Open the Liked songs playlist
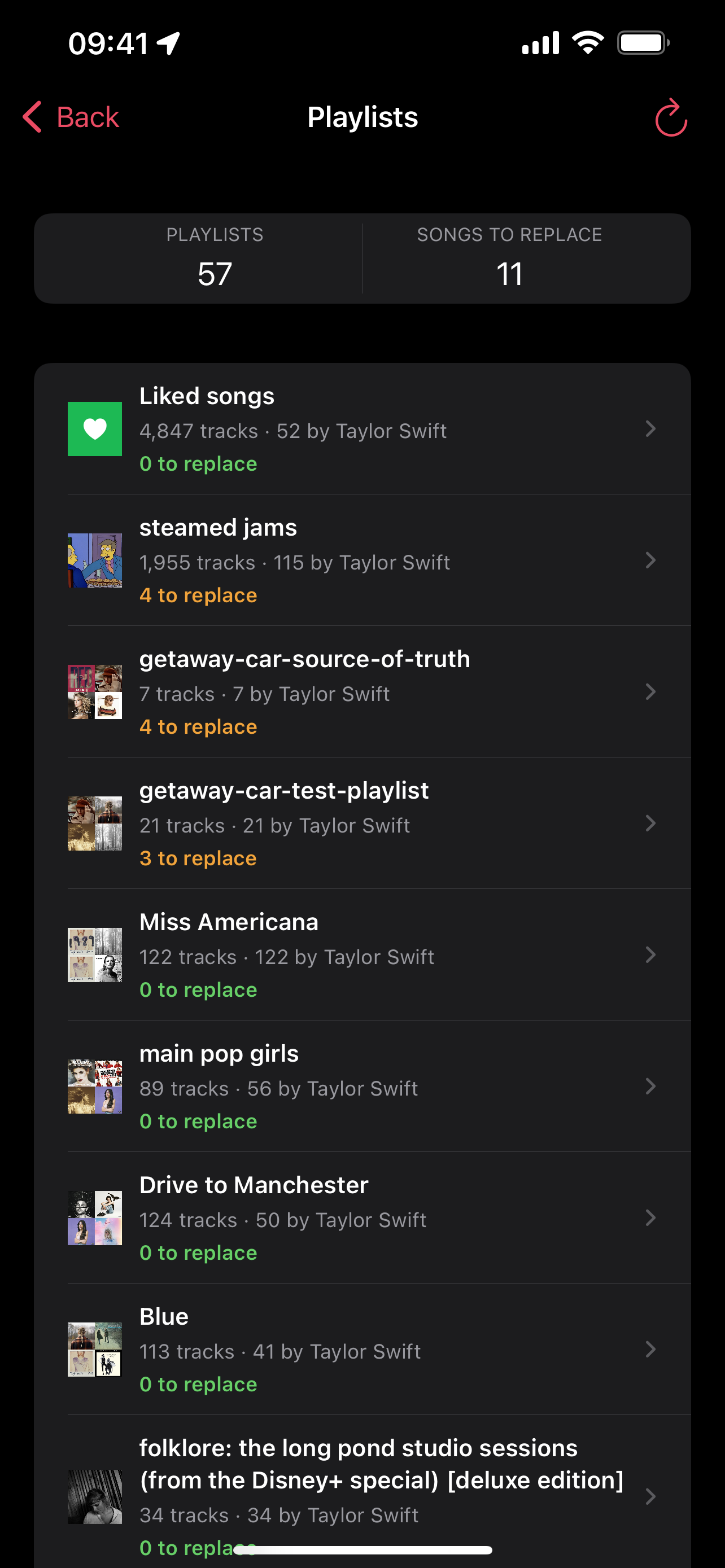 pyautogui.click(x=362, y=429)
